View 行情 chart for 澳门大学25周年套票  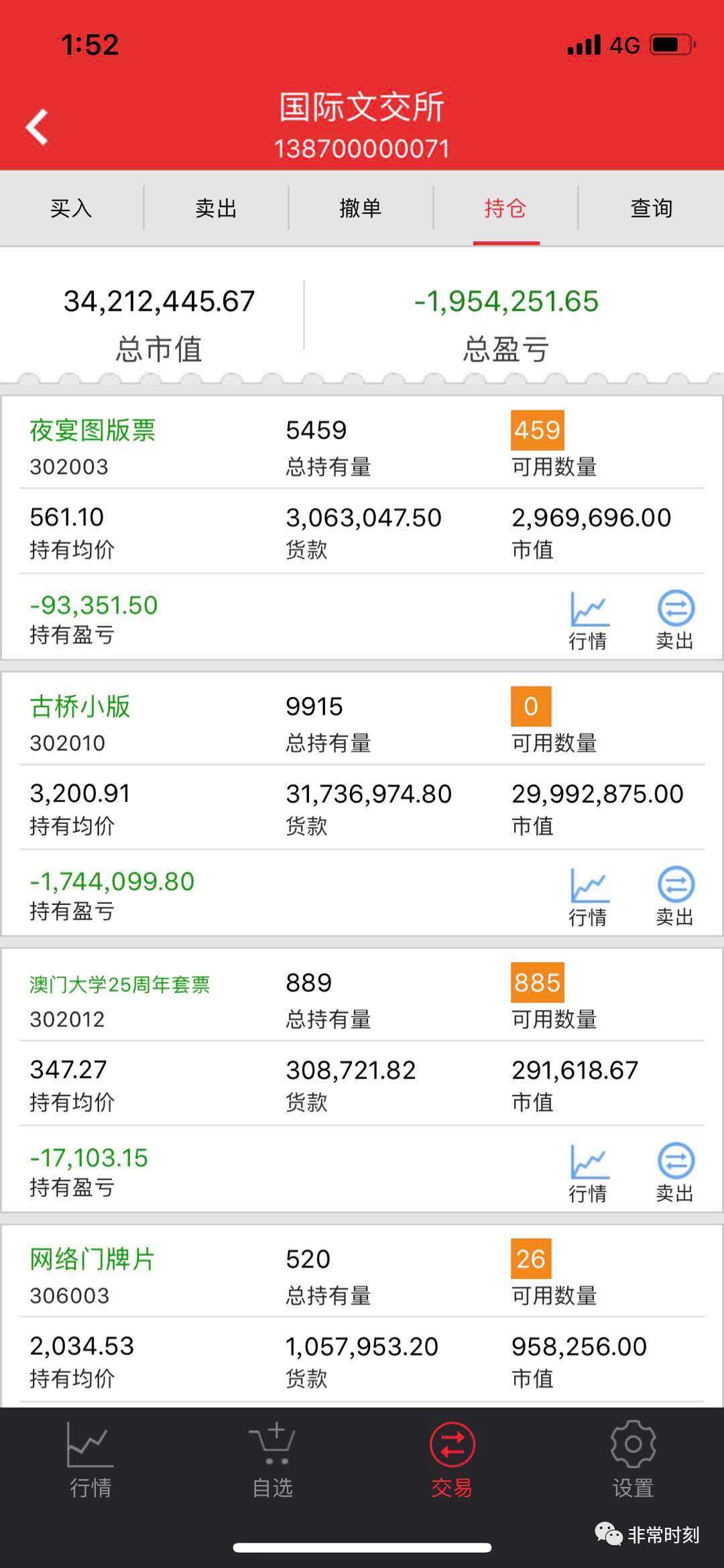(x=589, y=1172)
